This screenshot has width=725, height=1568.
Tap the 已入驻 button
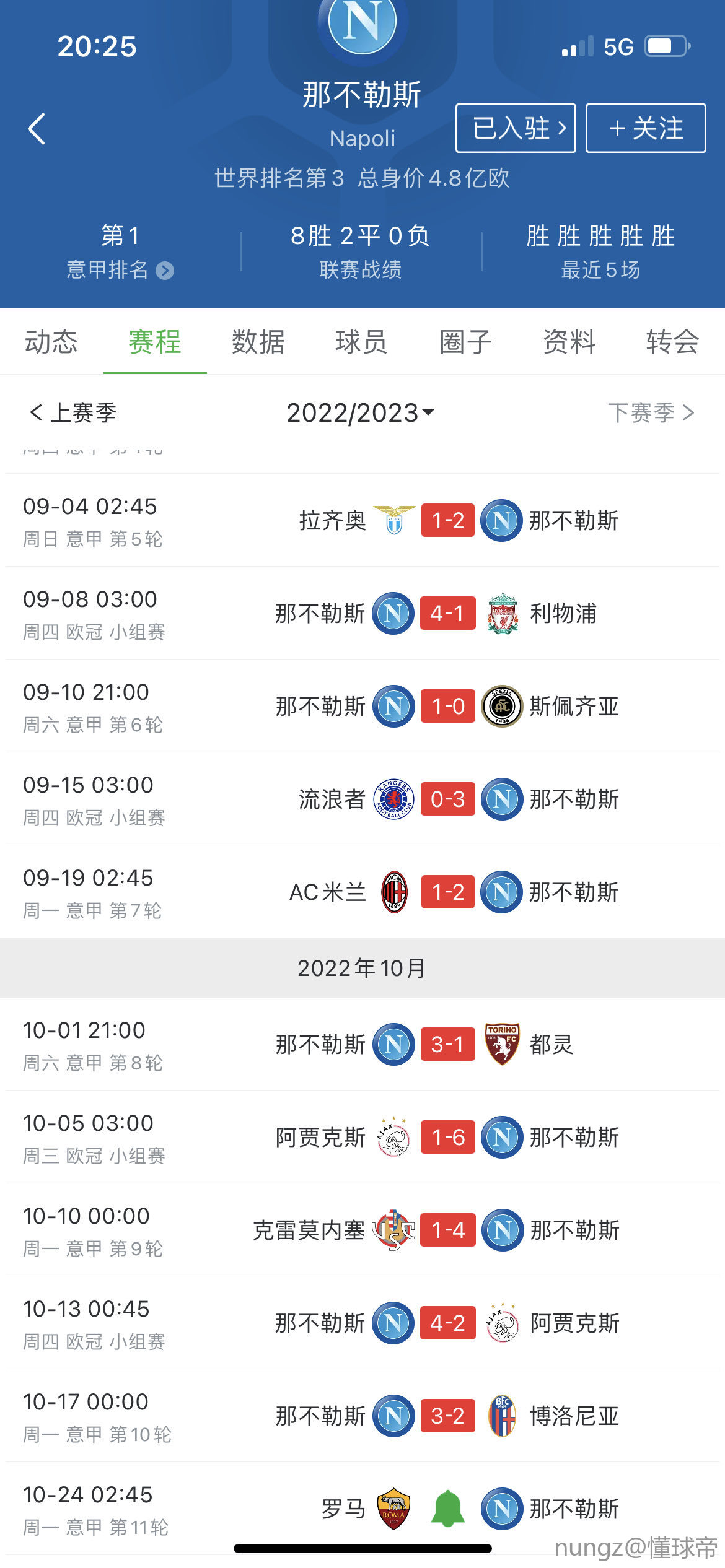tap(516, 128)
